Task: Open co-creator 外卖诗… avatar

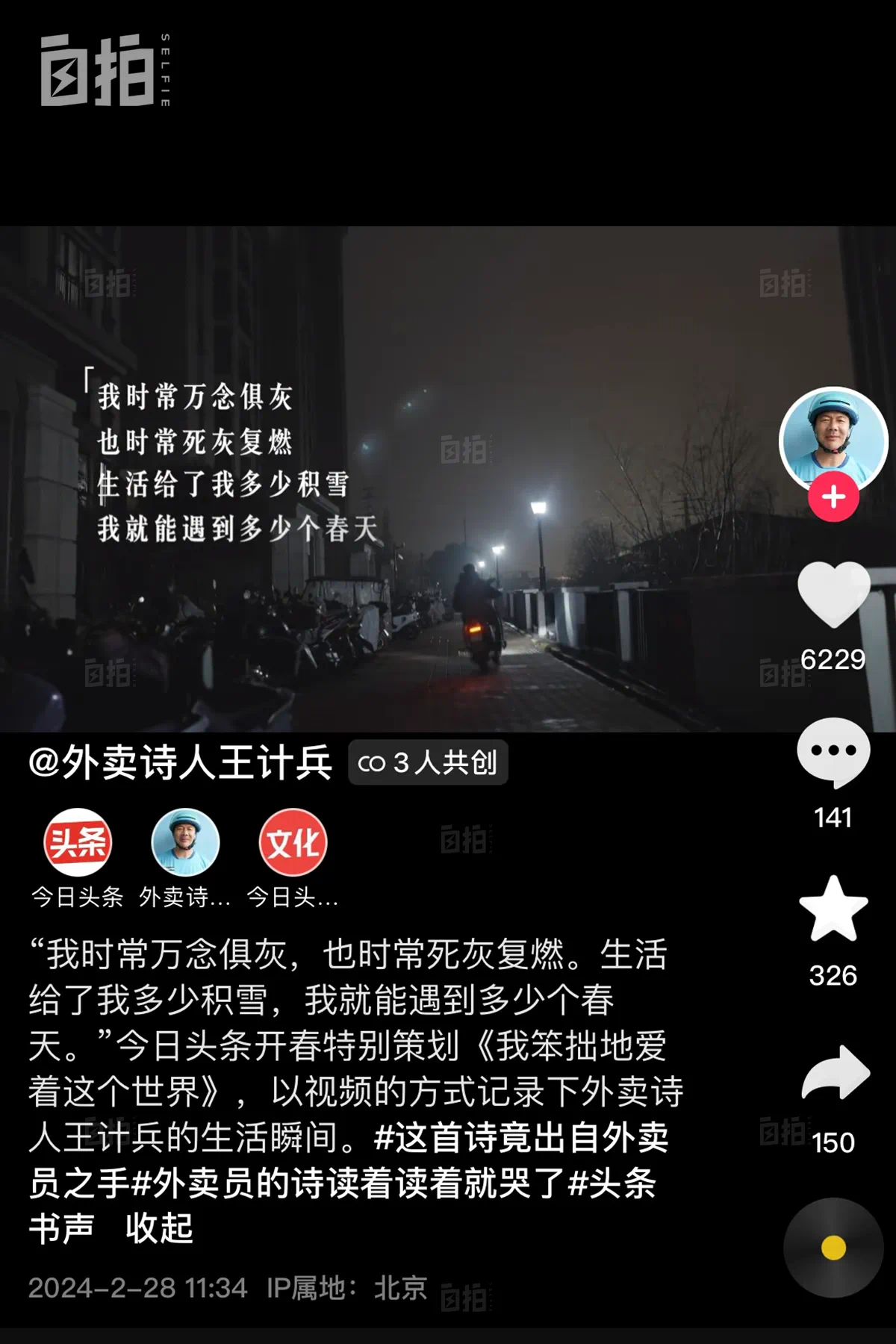Action: tap(184, 842)
